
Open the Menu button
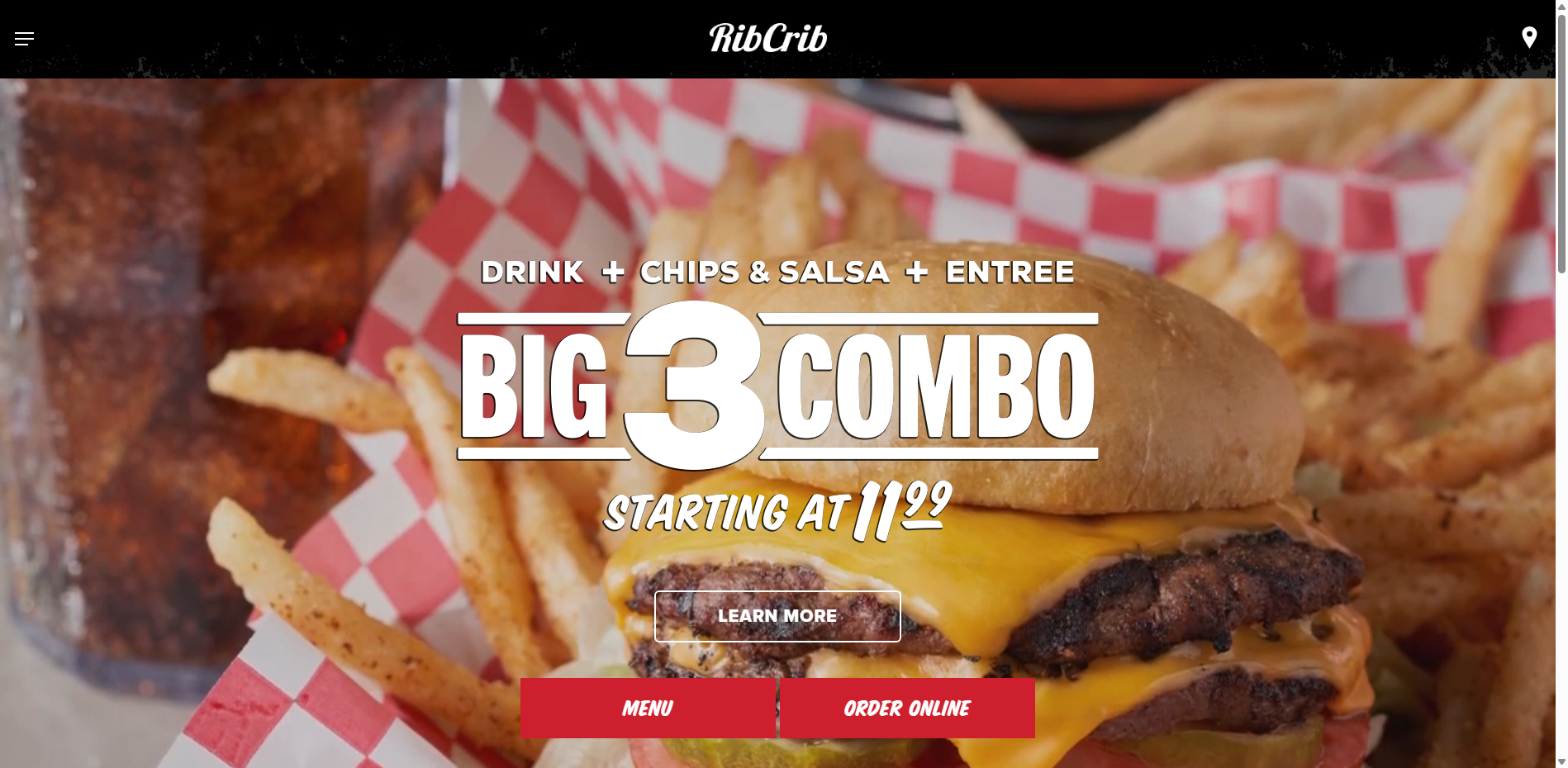click(x=648, y=709)
